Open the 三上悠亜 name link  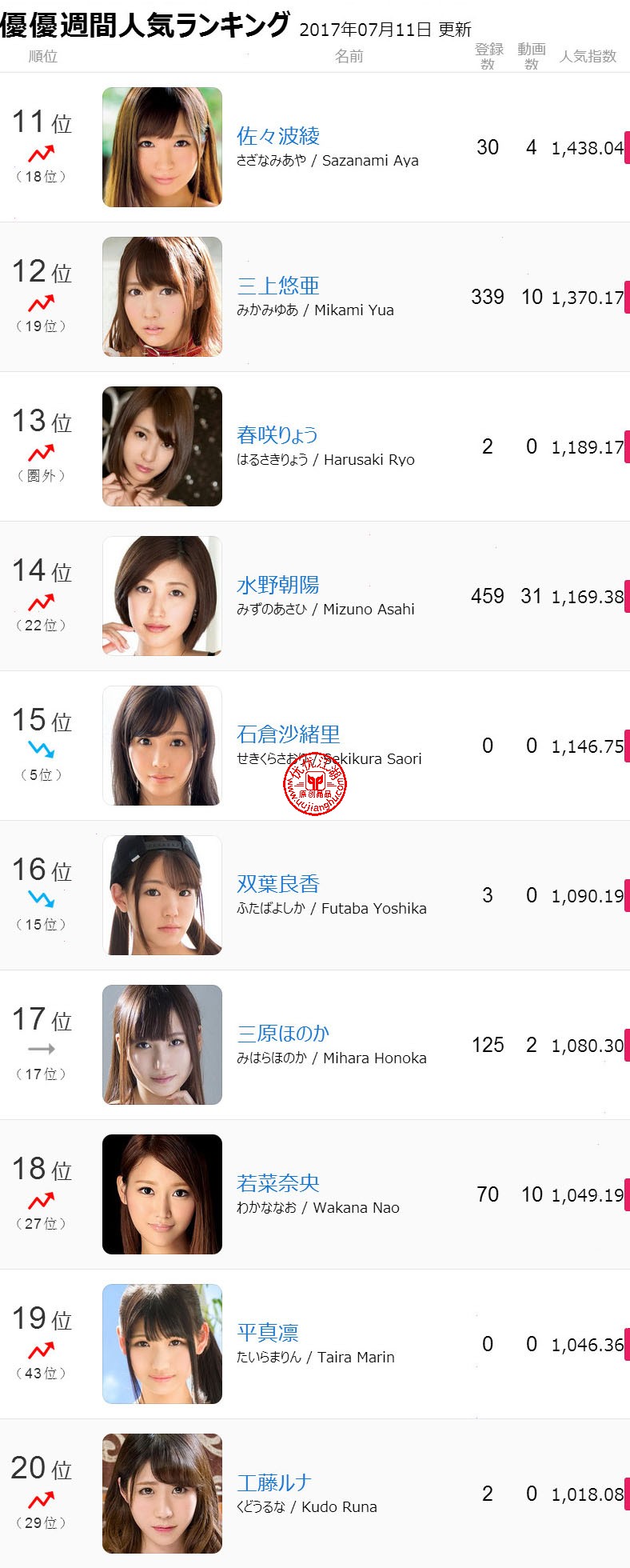point(277,286)
